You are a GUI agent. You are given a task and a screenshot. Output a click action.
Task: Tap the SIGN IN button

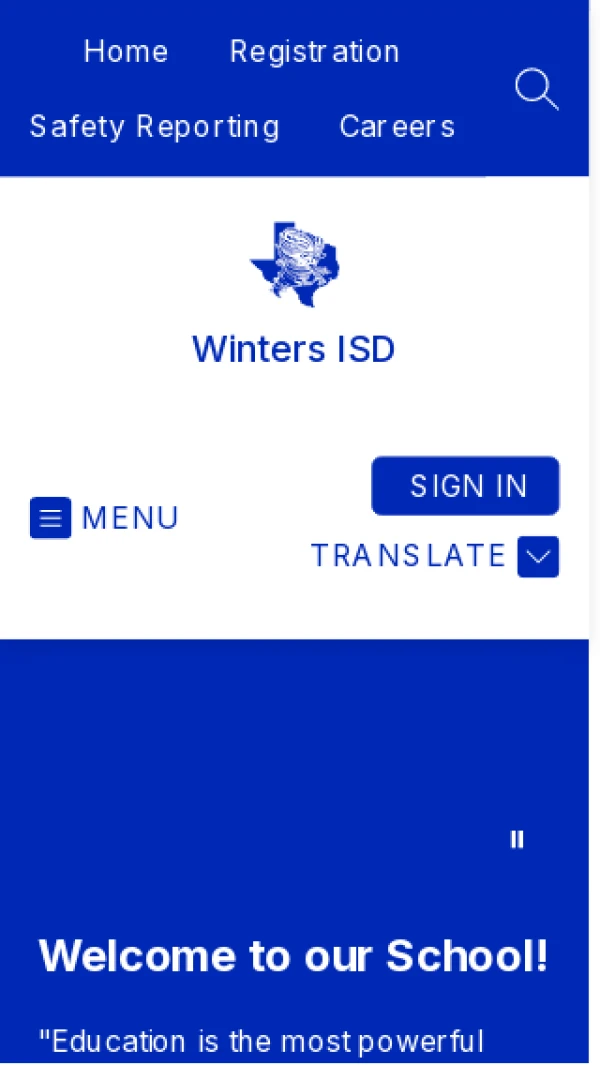point(466,486)
